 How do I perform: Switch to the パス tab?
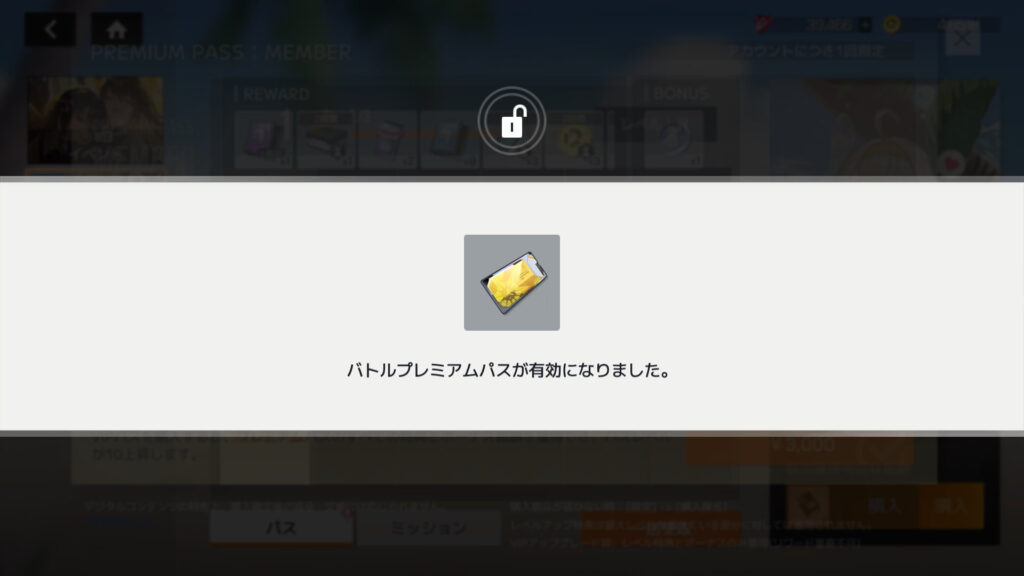[x=281, y=528]
